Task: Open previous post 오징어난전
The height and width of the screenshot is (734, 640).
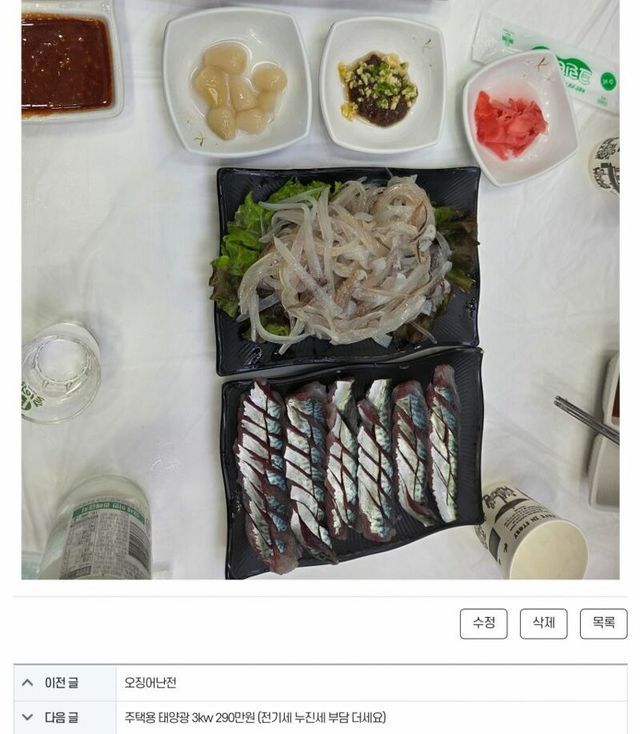Action: (158, 683)
